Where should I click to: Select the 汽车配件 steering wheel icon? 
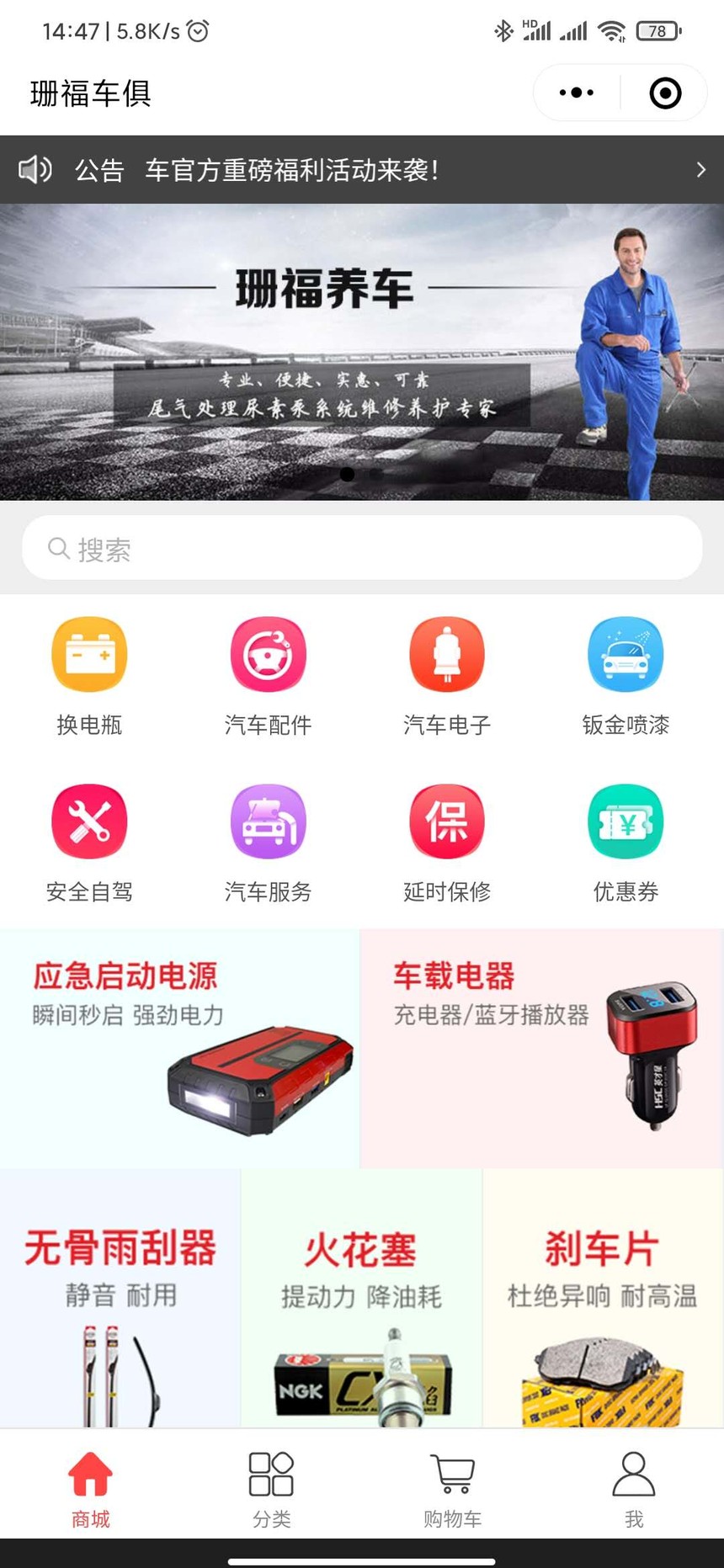[268, 654]
